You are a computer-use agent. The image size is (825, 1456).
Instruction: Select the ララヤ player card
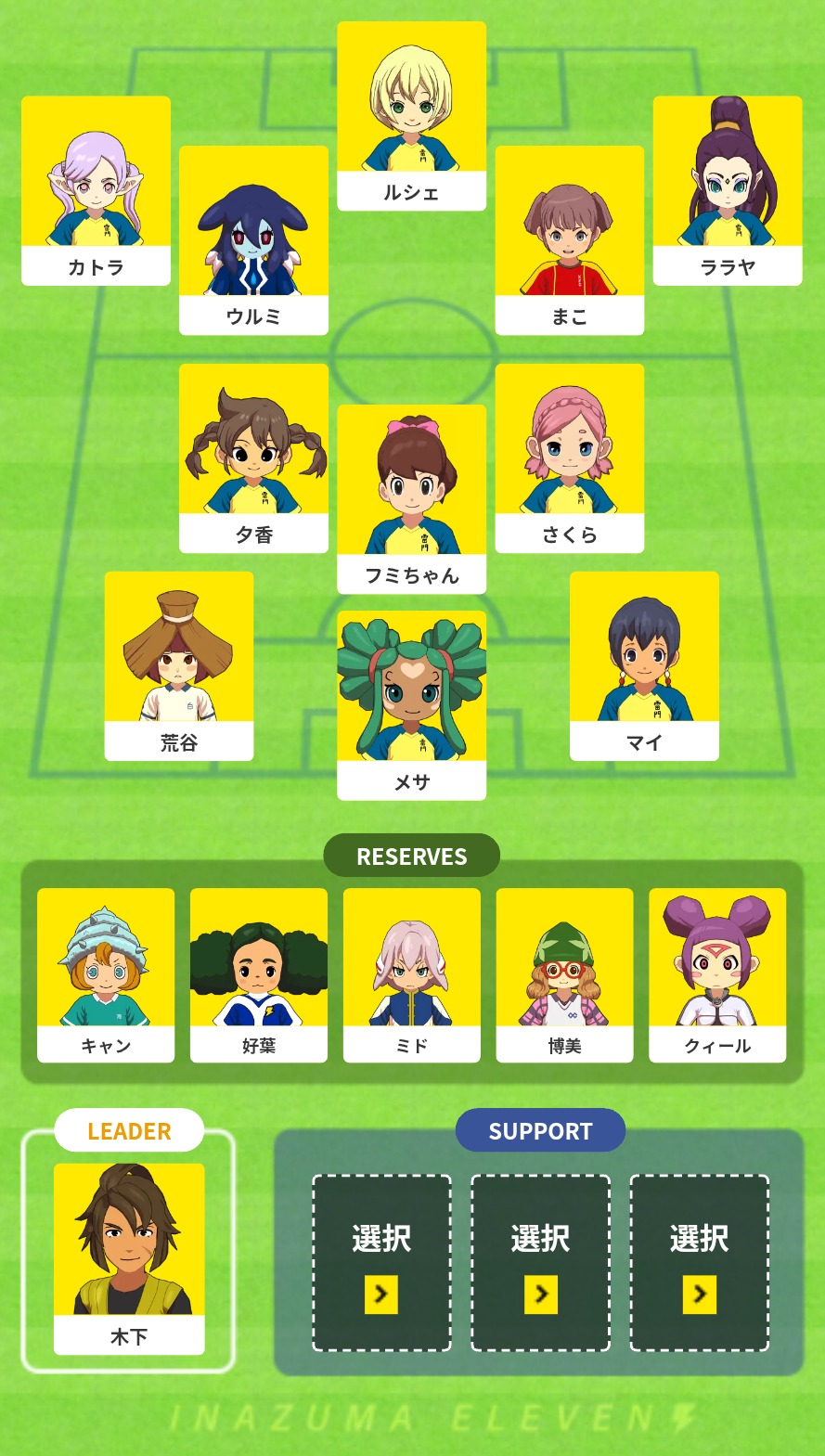click(727, 190)
